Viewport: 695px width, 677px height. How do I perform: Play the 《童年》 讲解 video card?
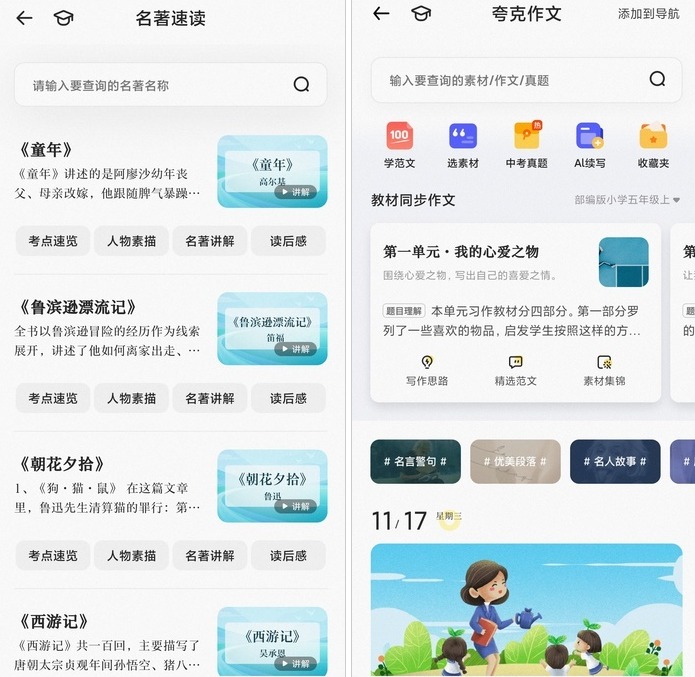[x=272, y=171]
